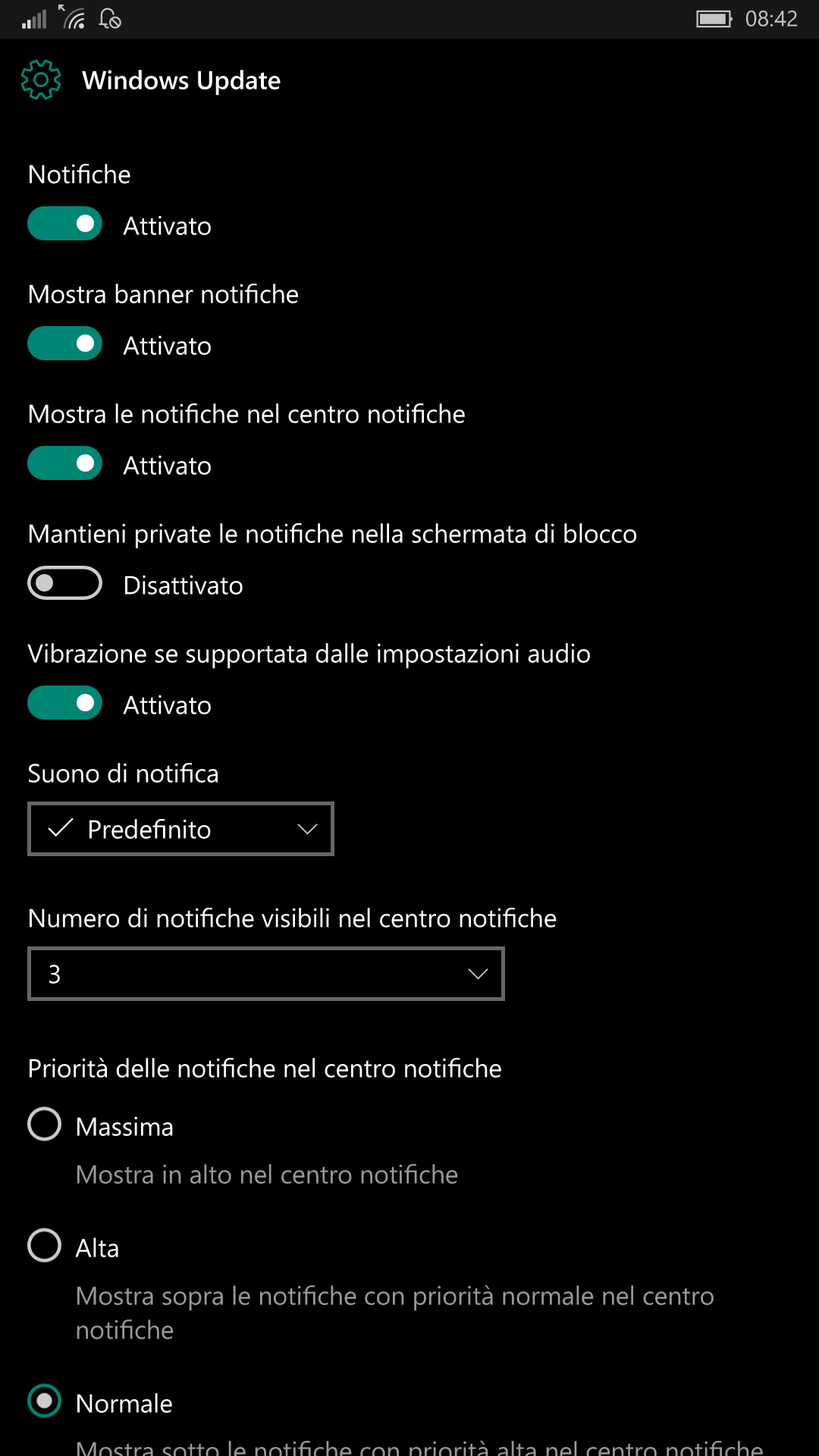Choose the Alta priority radio button
This screenshot has width=819, height=1456.
pyautogui.click(x=45, y=1245)
